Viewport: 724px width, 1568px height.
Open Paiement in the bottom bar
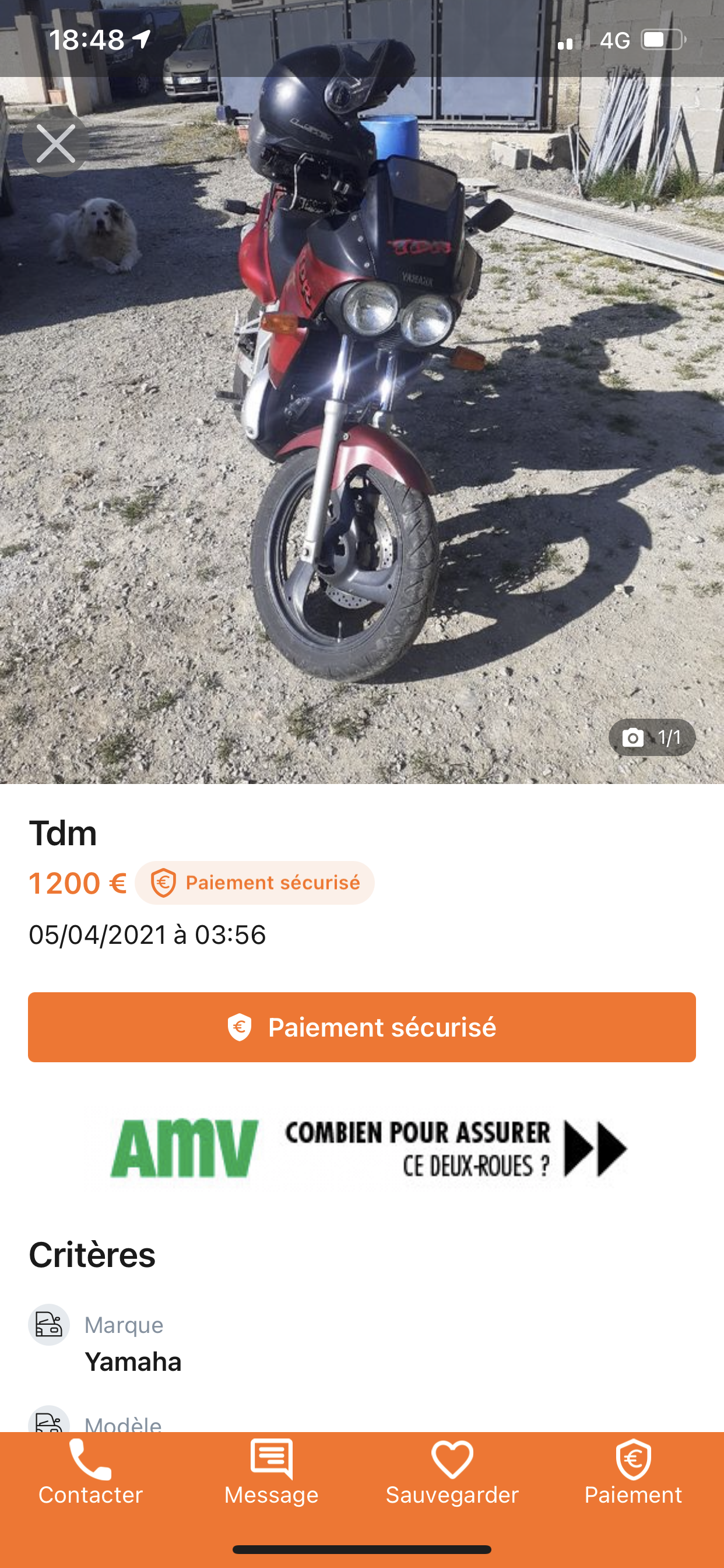pos(633,1472)
